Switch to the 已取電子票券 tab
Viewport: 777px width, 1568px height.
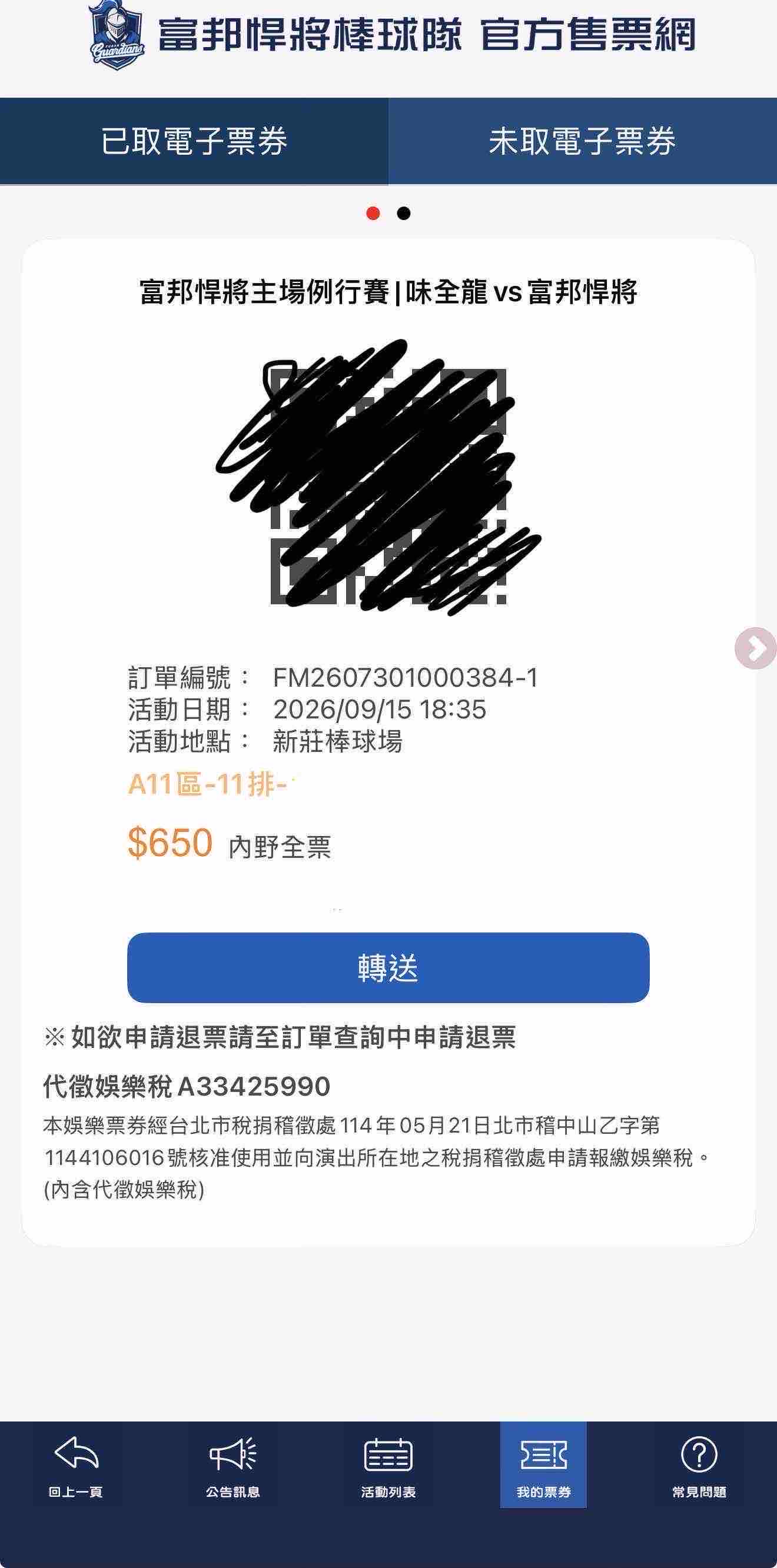tap(194, 141)
